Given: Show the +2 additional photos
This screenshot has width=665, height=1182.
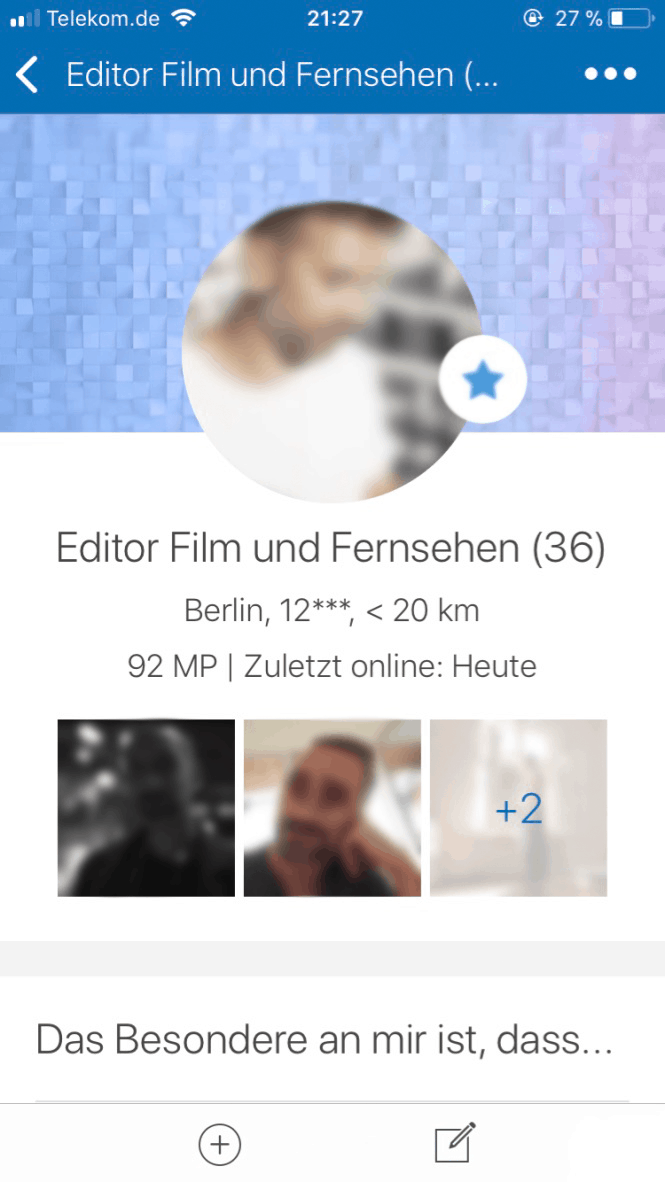Looking at the screenshot, I should tap(519, 807).
